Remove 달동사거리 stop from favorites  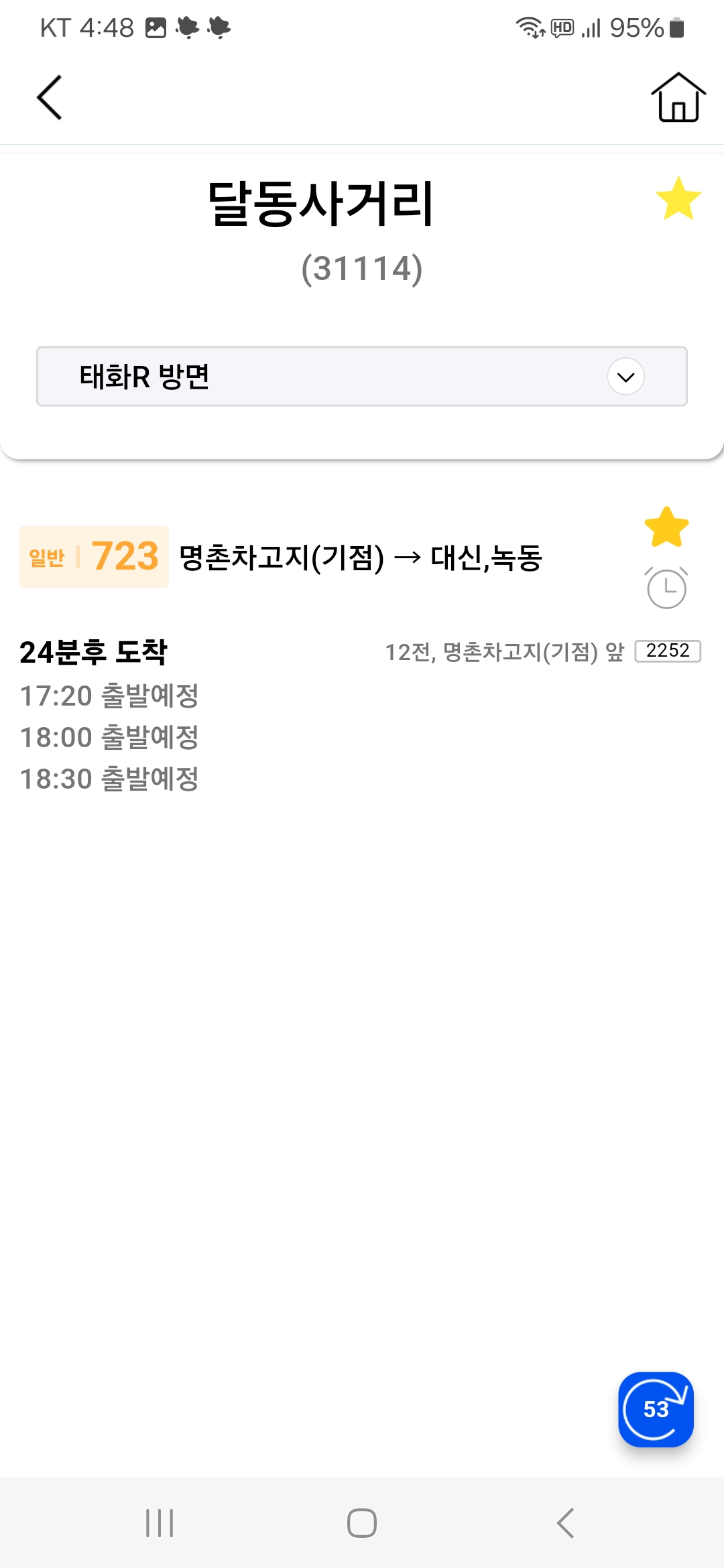click(678, 198)
